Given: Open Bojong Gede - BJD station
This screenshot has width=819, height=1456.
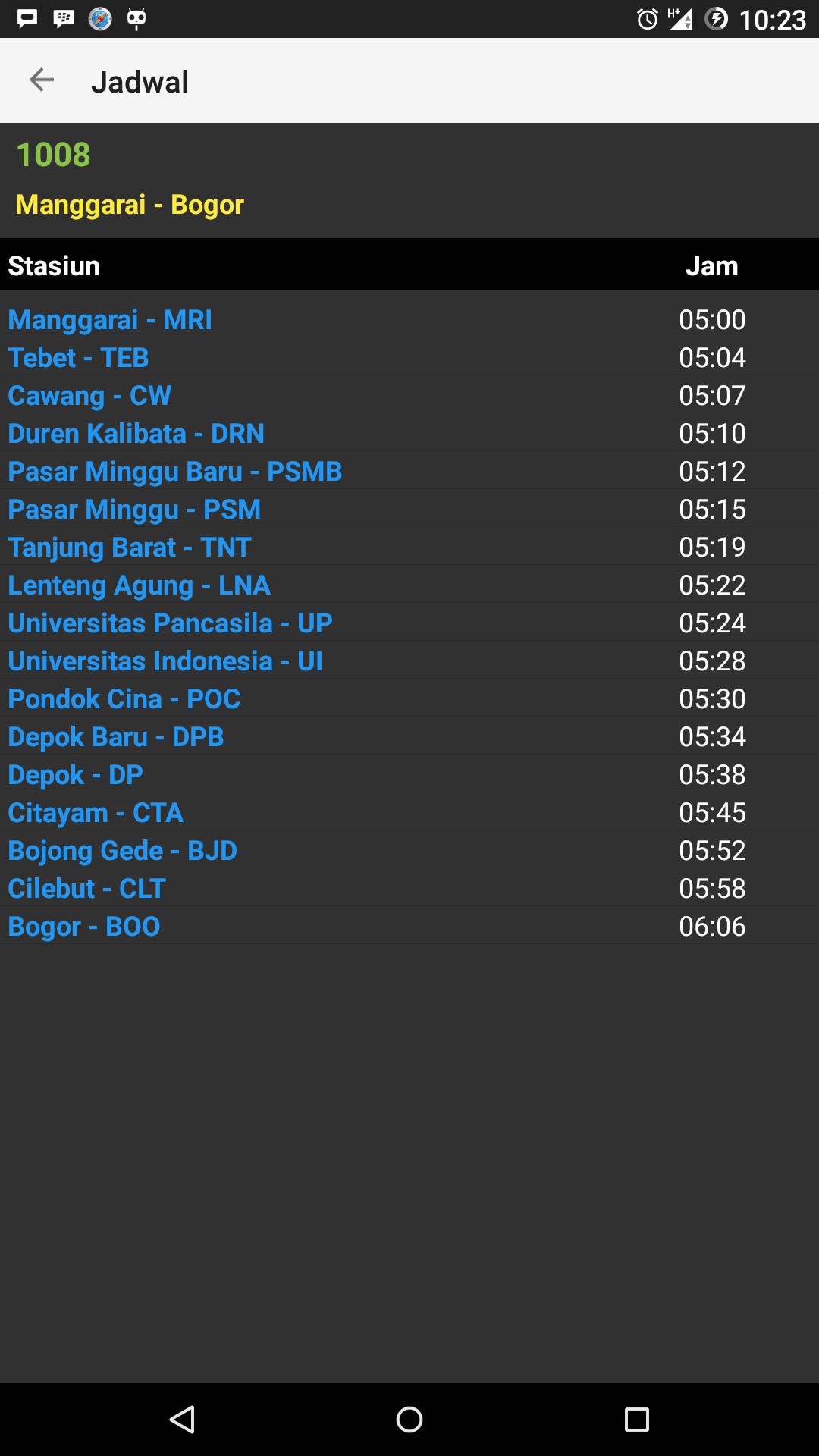Looking at the screenshot, I should tap(122, 850).
